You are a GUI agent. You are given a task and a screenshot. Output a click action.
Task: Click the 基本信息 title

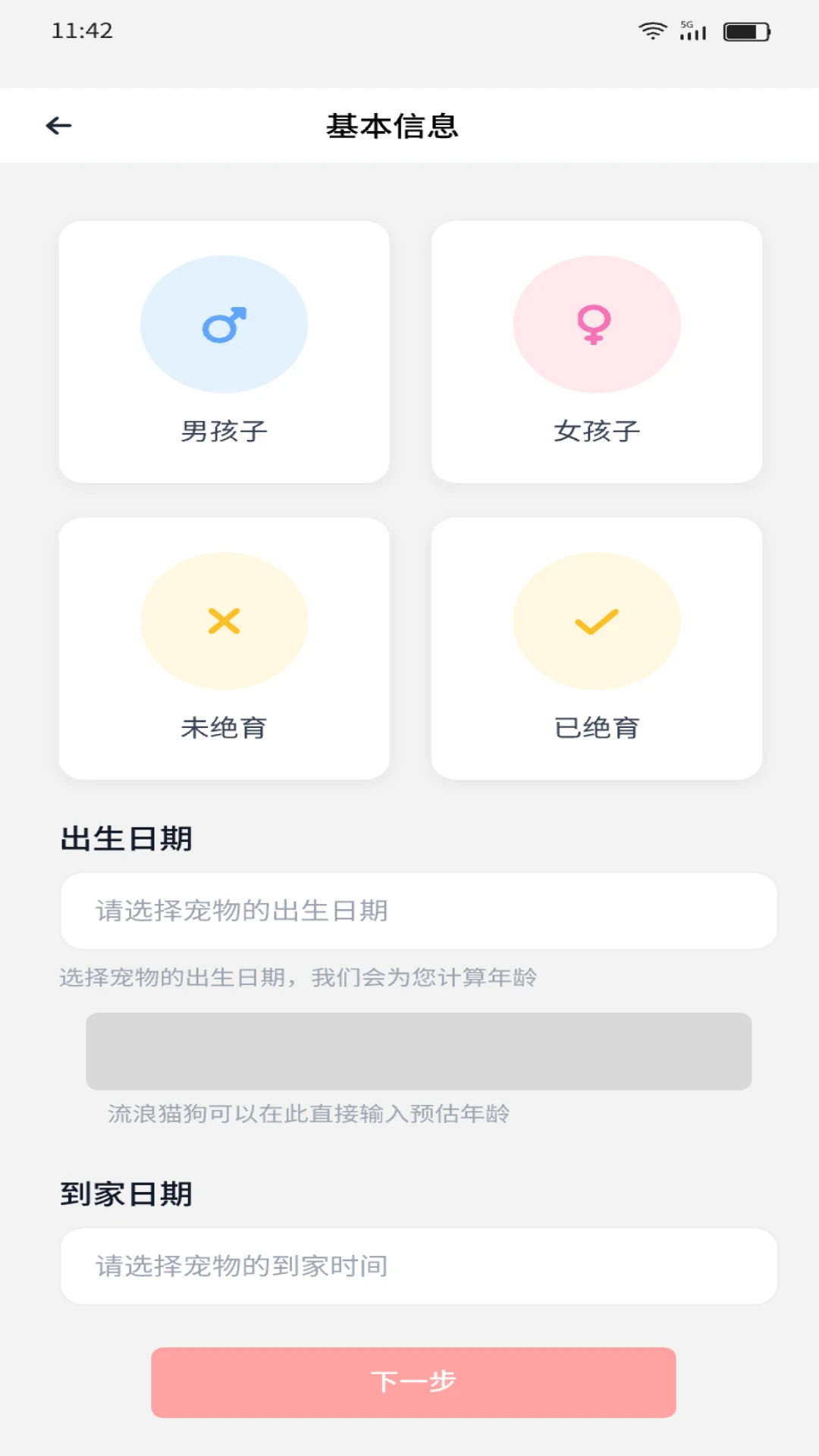pos(391,126)
